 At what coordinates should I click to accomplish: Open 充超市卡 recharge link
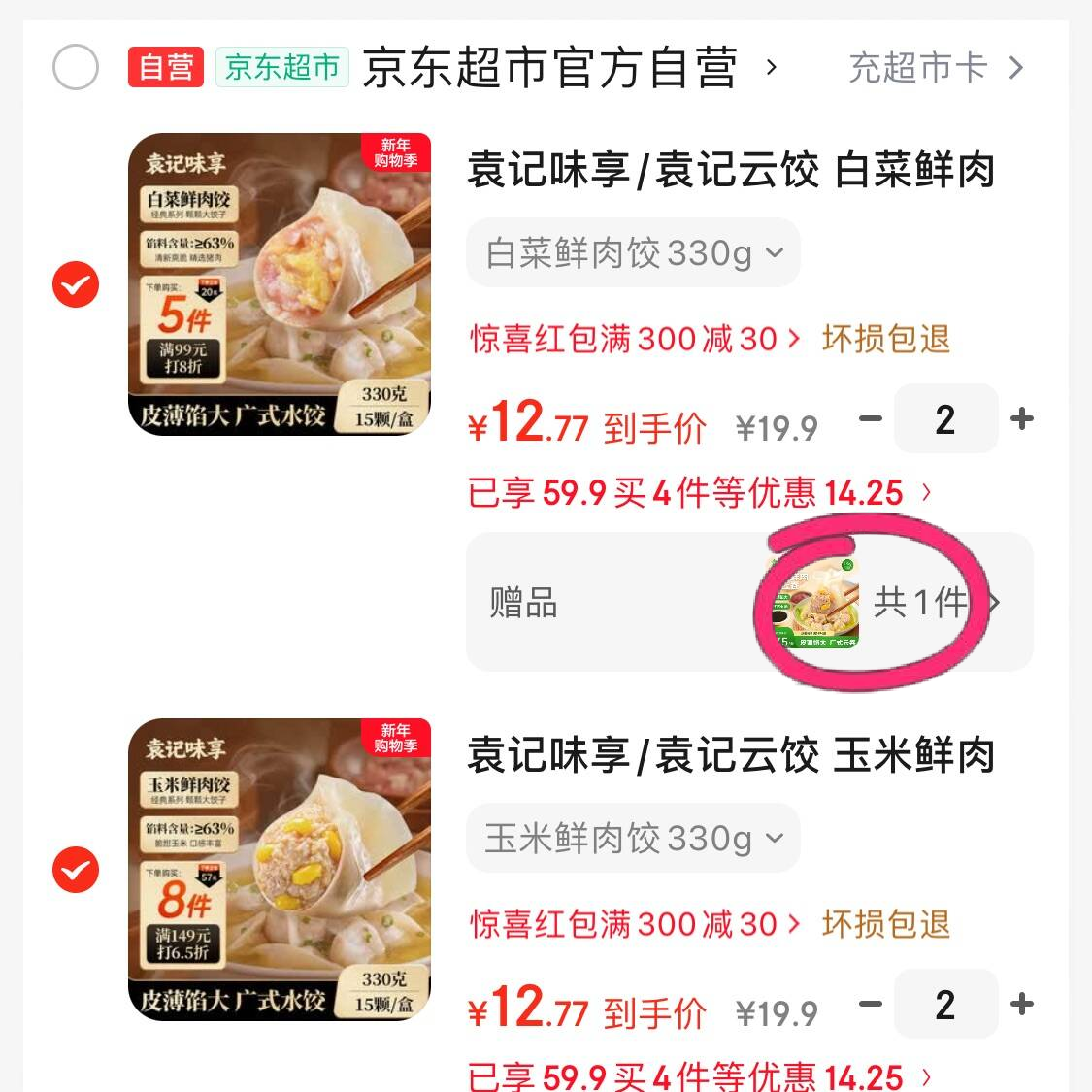(935, 68)
